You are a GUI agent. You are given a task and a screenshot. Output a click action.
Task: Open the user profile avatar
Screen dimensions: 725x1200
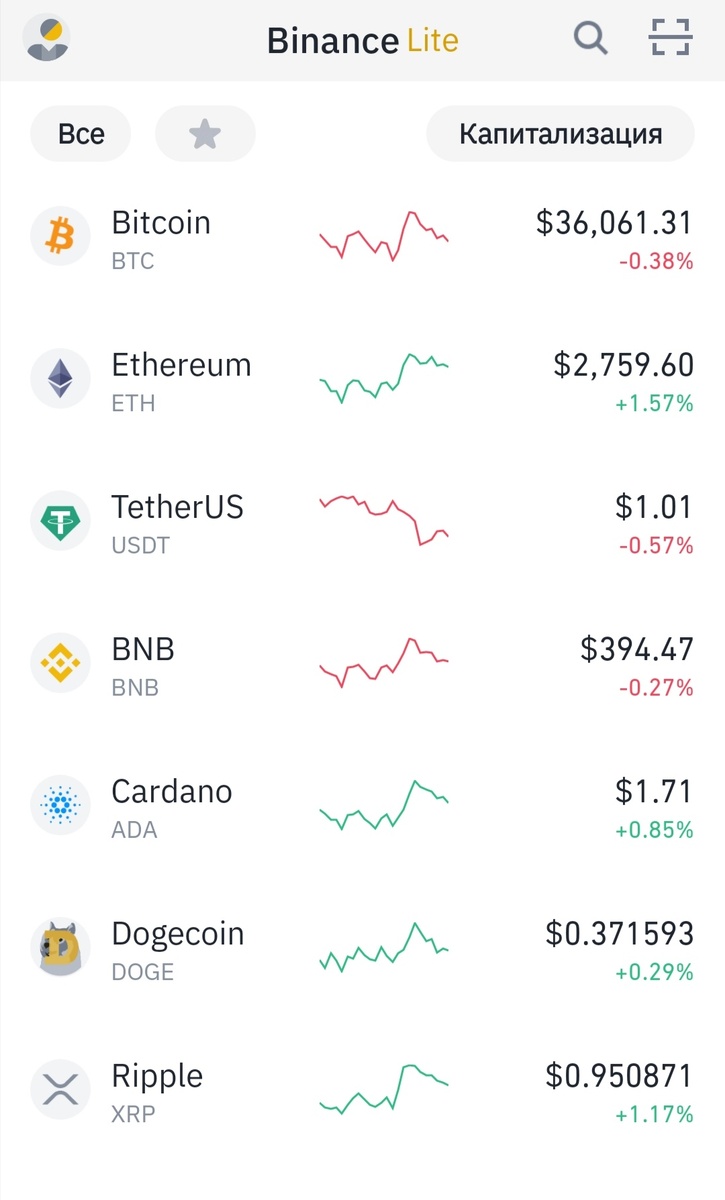coord(45,38)
